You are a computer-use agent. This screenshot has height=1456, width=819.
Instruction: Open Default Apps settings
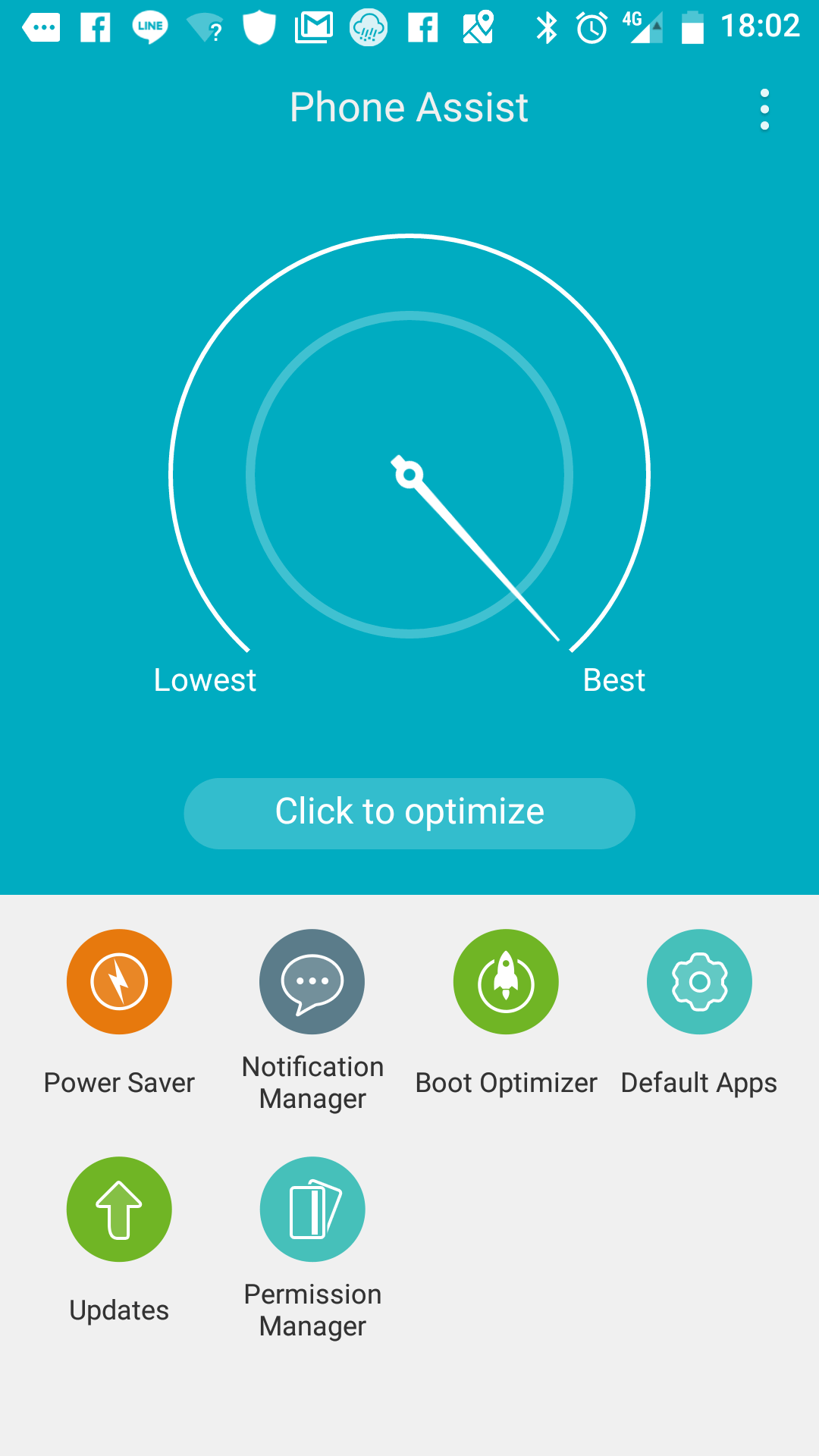coord(699,981)
